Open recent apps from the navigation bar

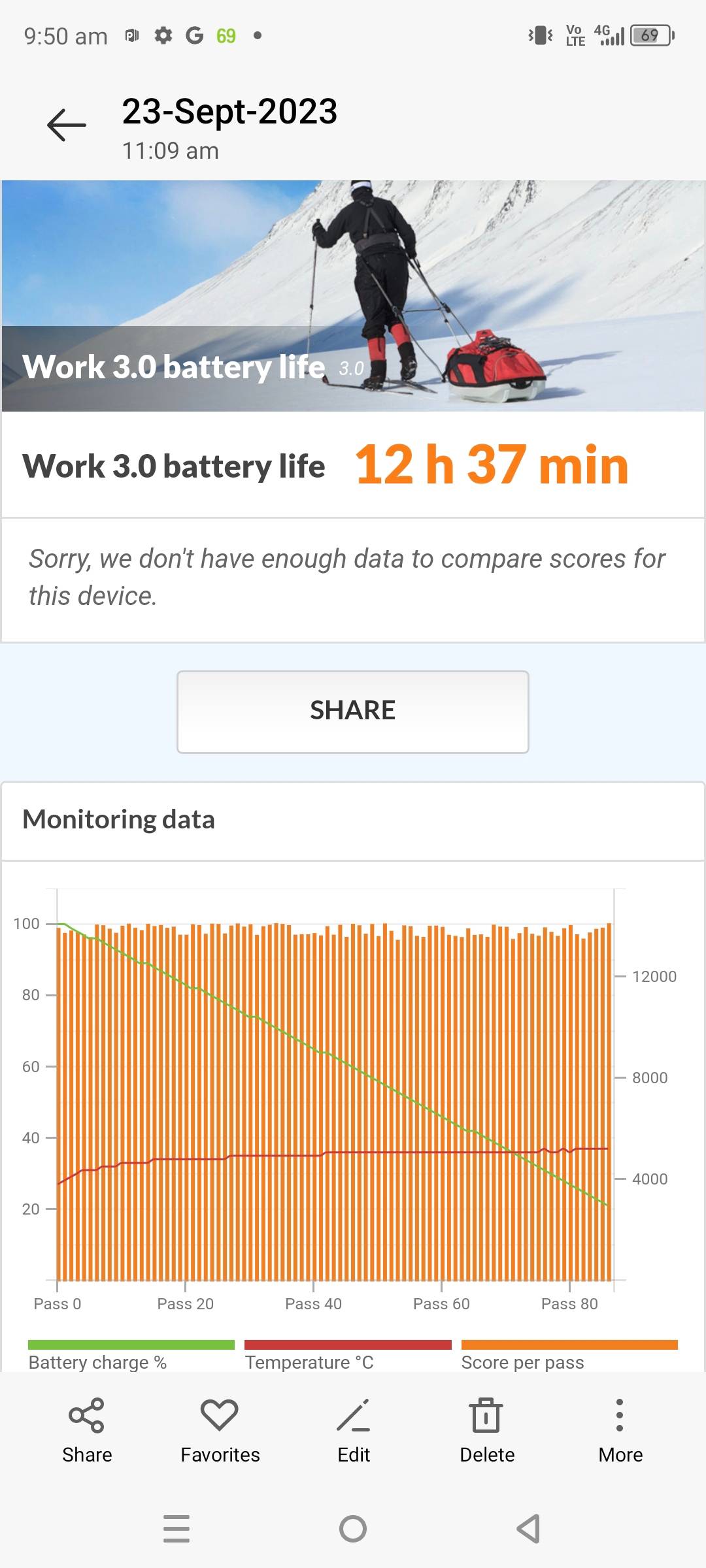(176, 1529)
